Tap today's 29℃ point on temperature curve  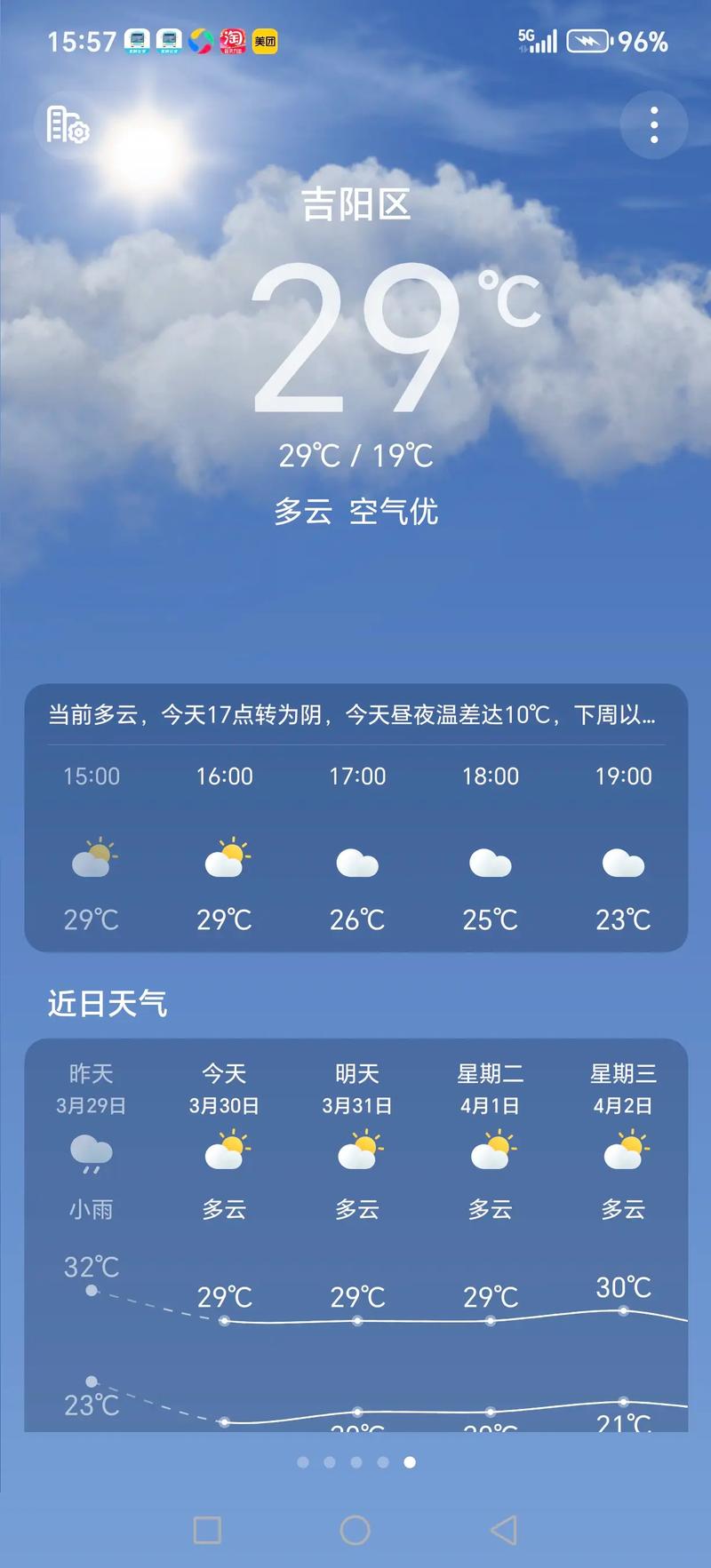pos(224,1322)
